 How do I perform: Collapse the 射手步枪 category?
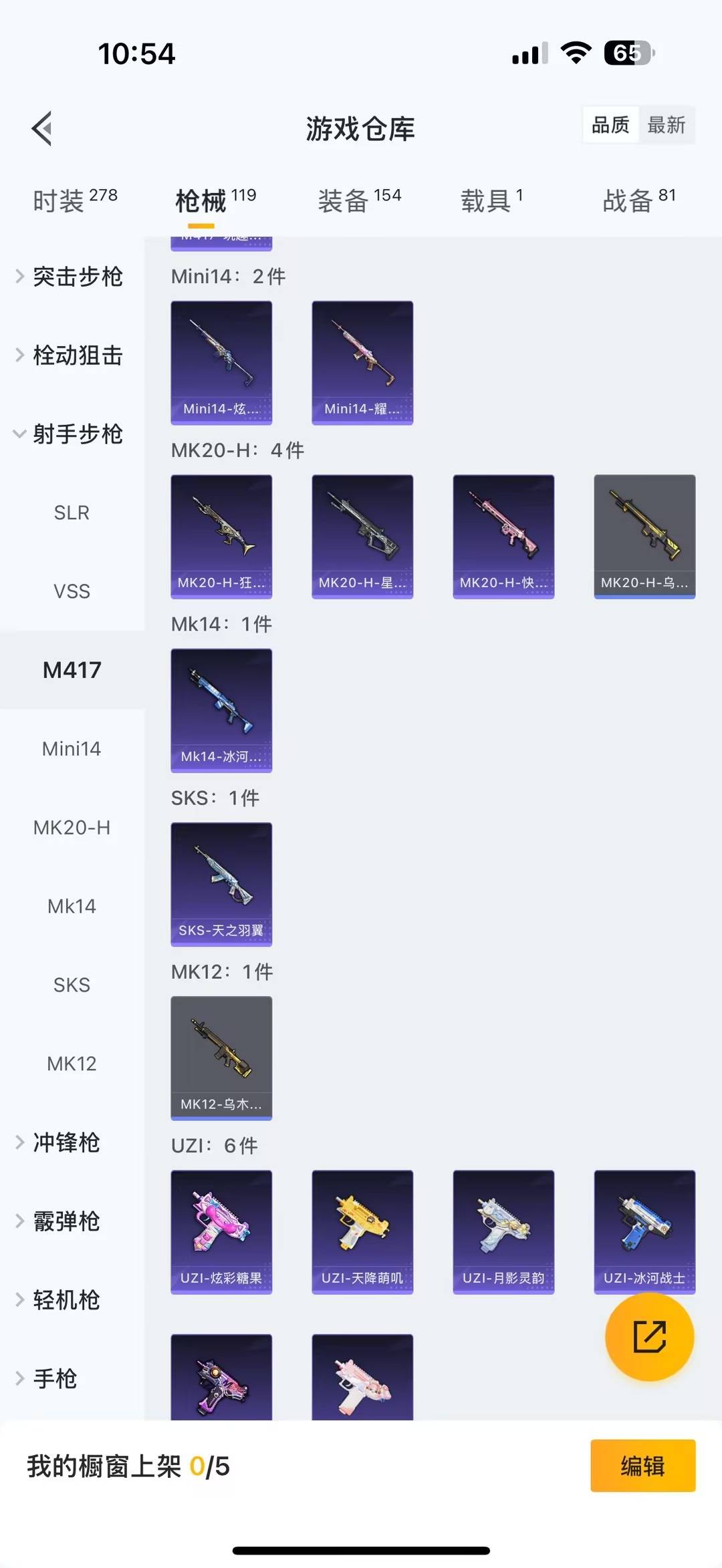pyautogui.click(x=78, y=434)
